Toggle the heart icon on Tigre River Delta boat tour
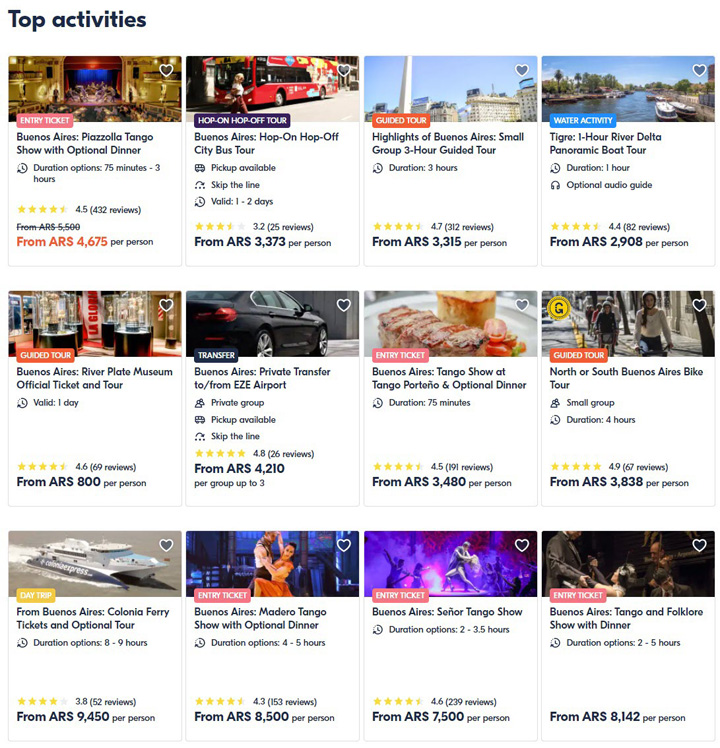This screenshot has height=748, width=720. [699, 71]
